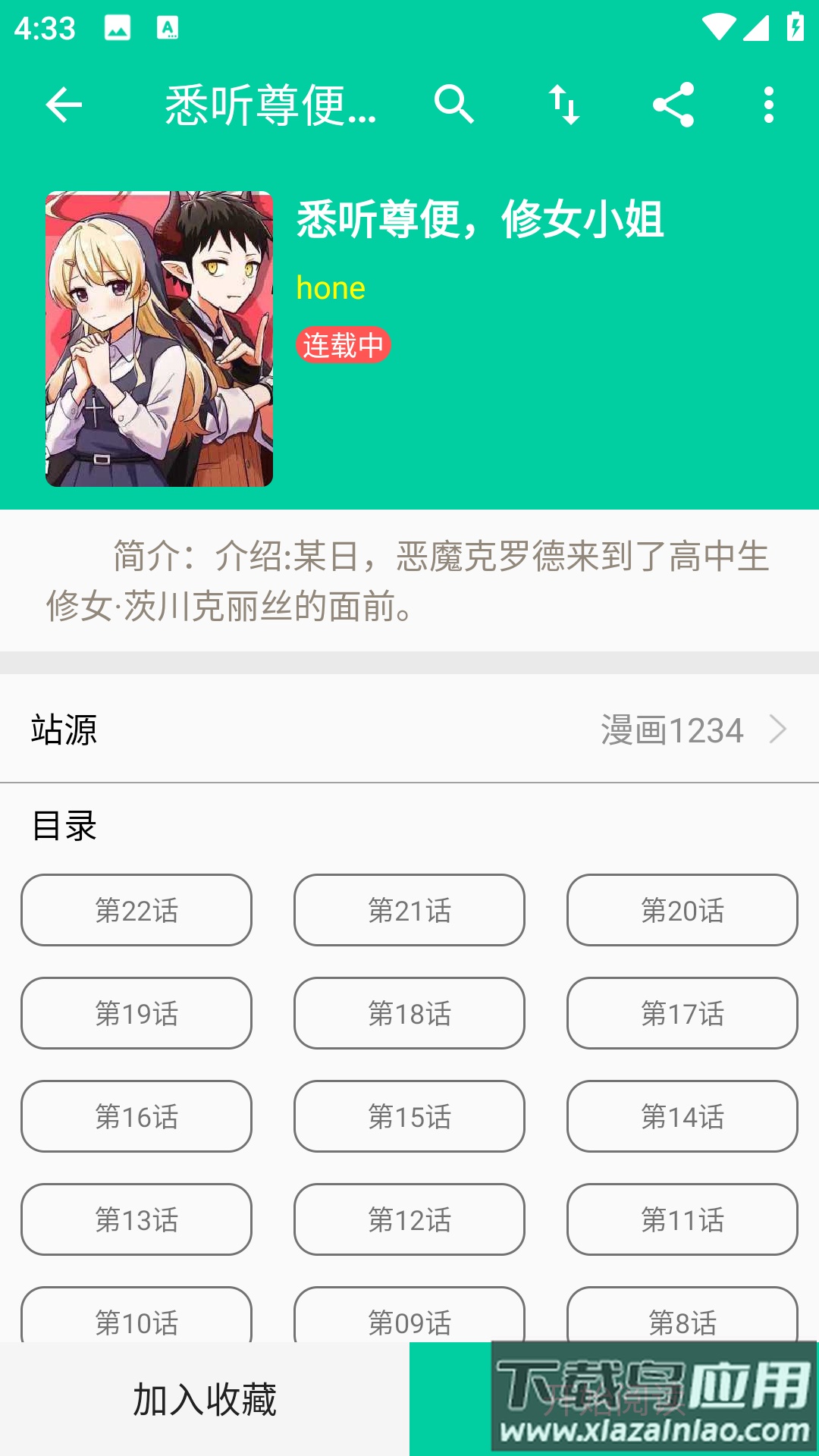This screenshot has width=819, height=1456.
Task: Select chapter 第19话
Action: pyautogui.click(x=136, y=1013)
